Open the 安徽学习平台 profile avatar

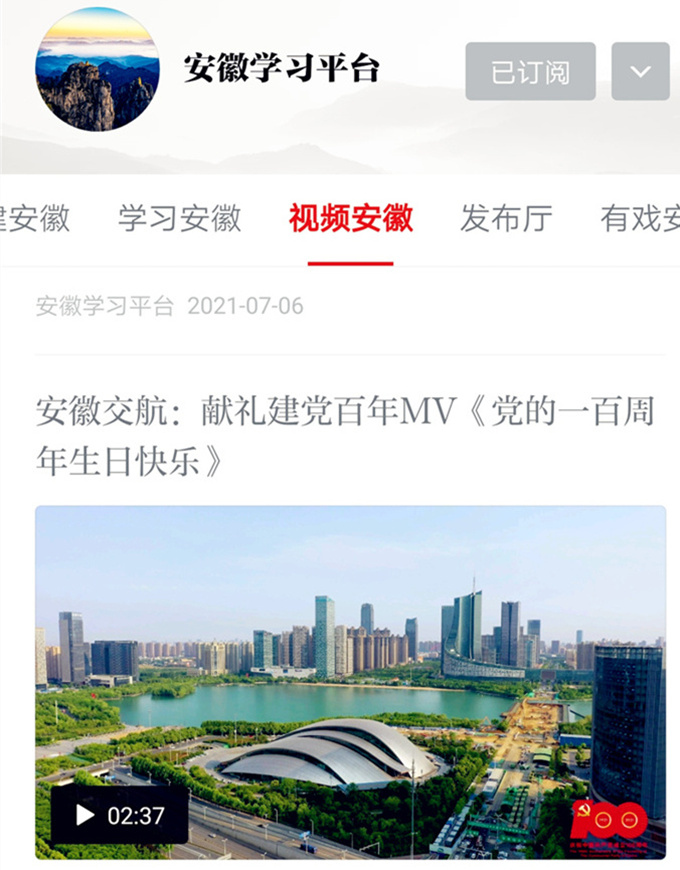(97, 69)
